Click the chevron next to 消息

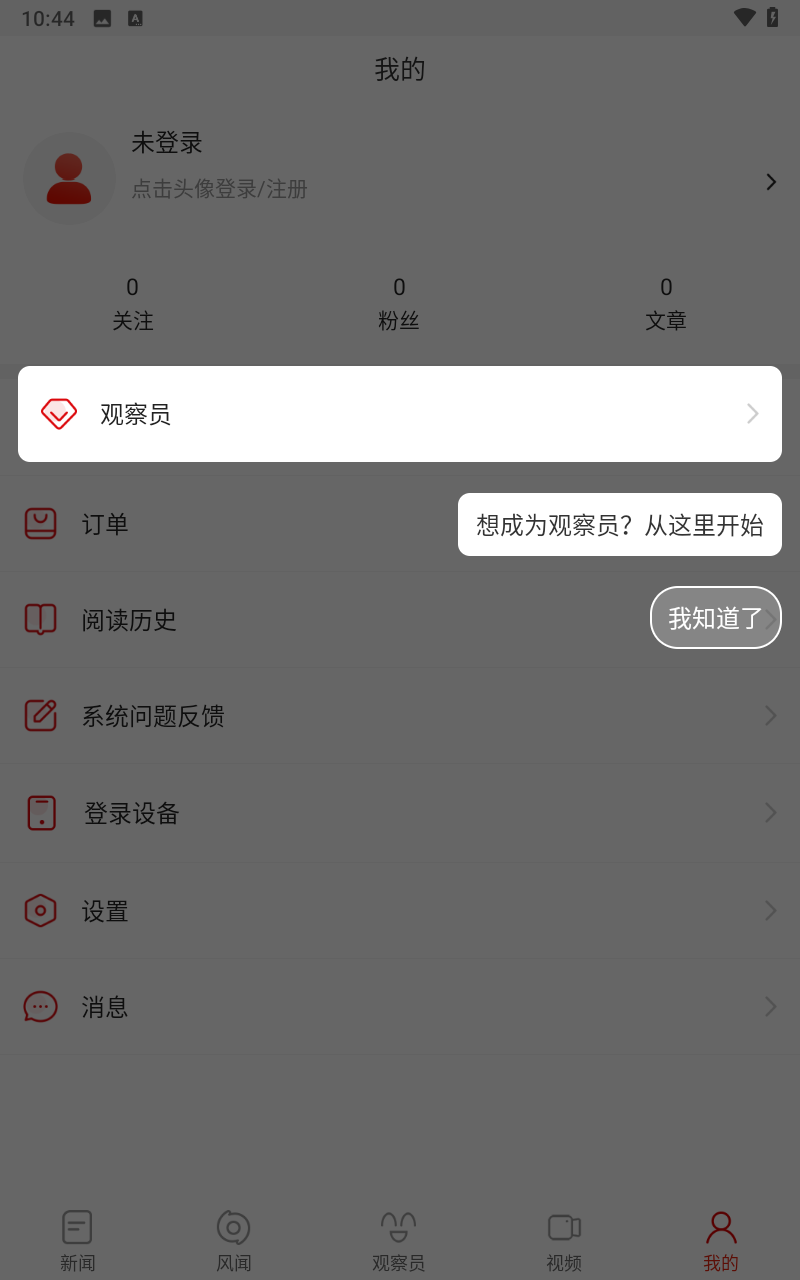click(769, 1006)
